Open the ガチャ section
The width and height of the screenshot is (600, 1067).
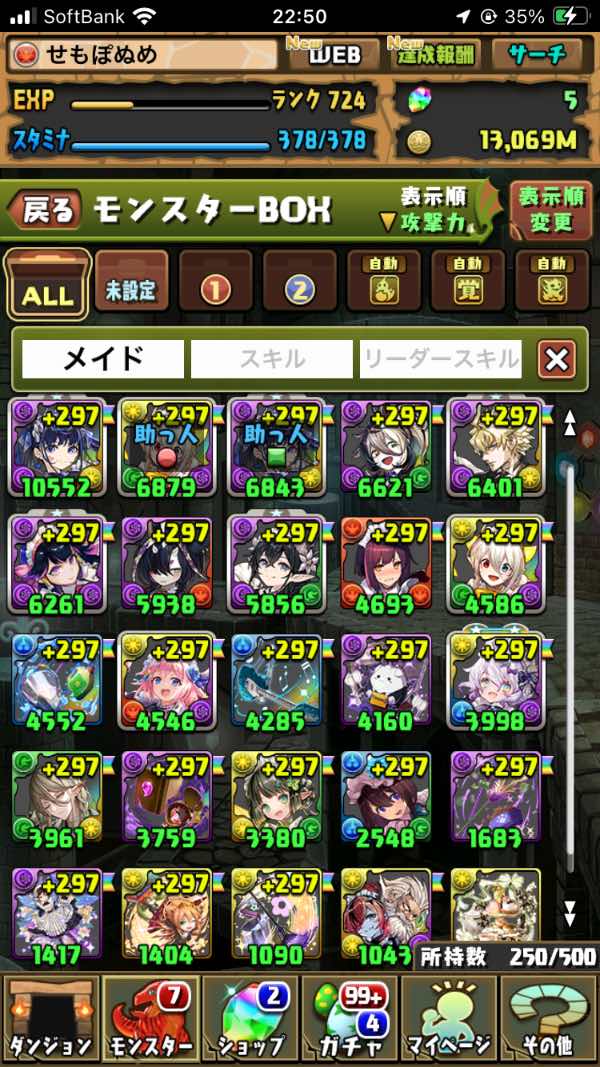tap(349, 1018)
